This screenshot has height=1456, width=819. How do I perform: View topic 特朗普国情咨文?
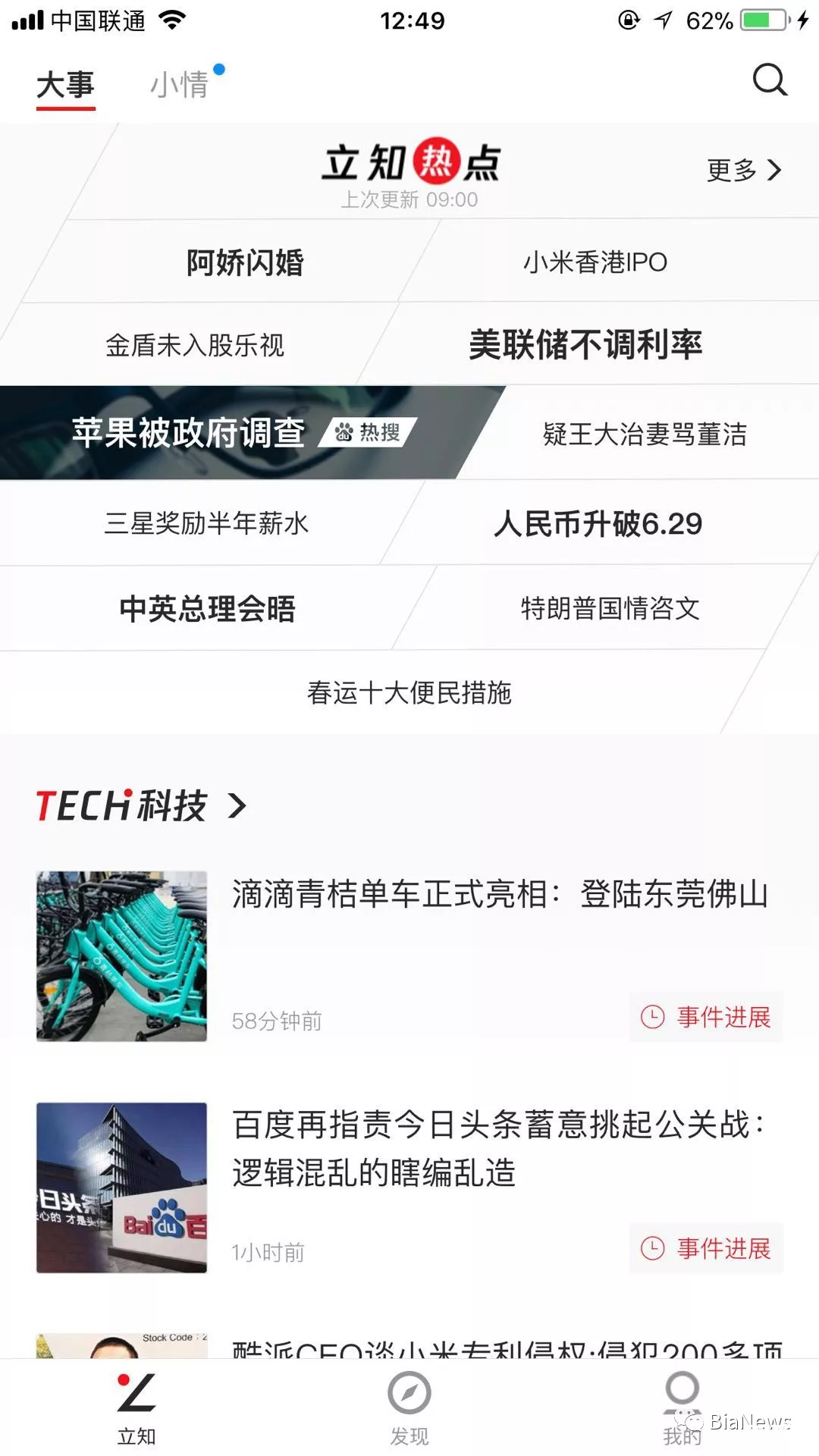pos(610,608)
